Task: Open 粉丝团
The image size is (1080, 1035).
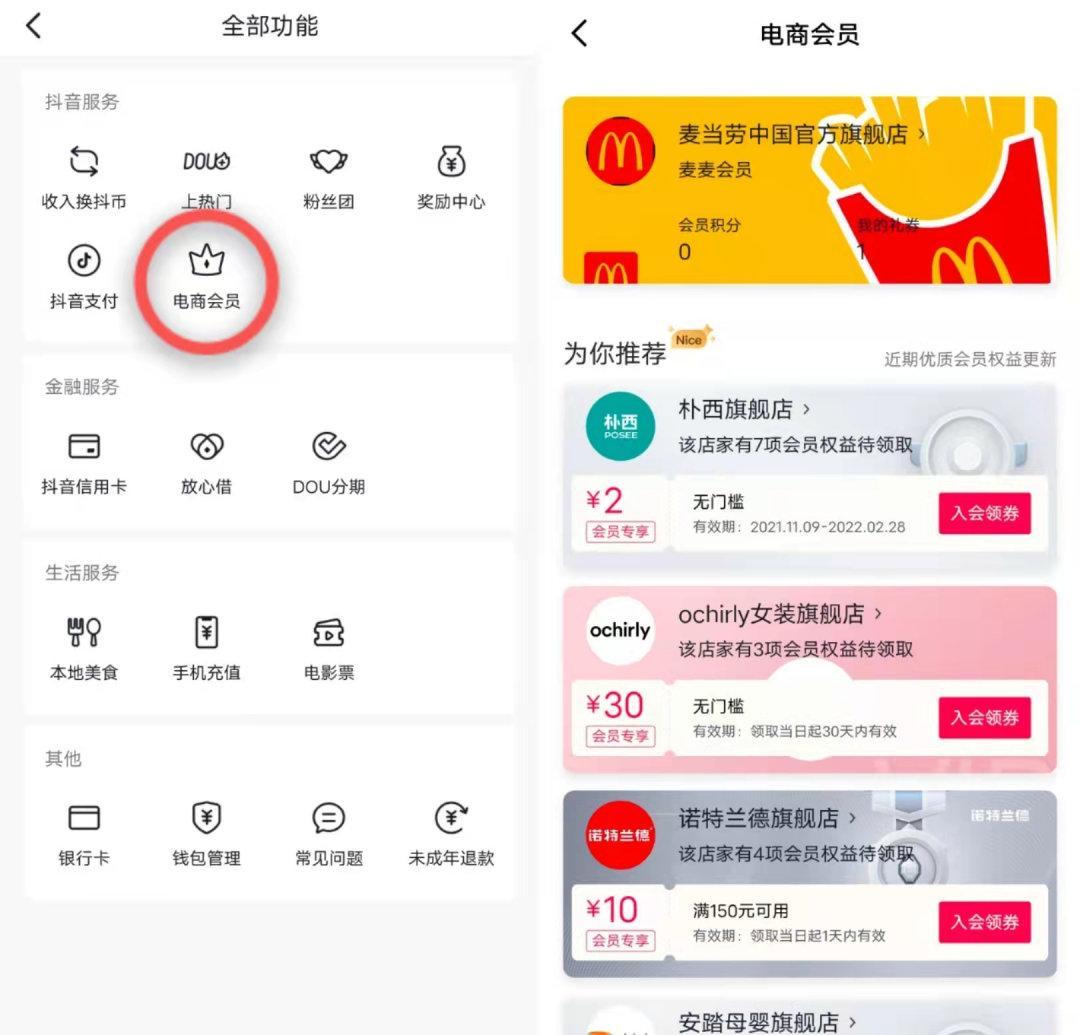Action: 329,176
